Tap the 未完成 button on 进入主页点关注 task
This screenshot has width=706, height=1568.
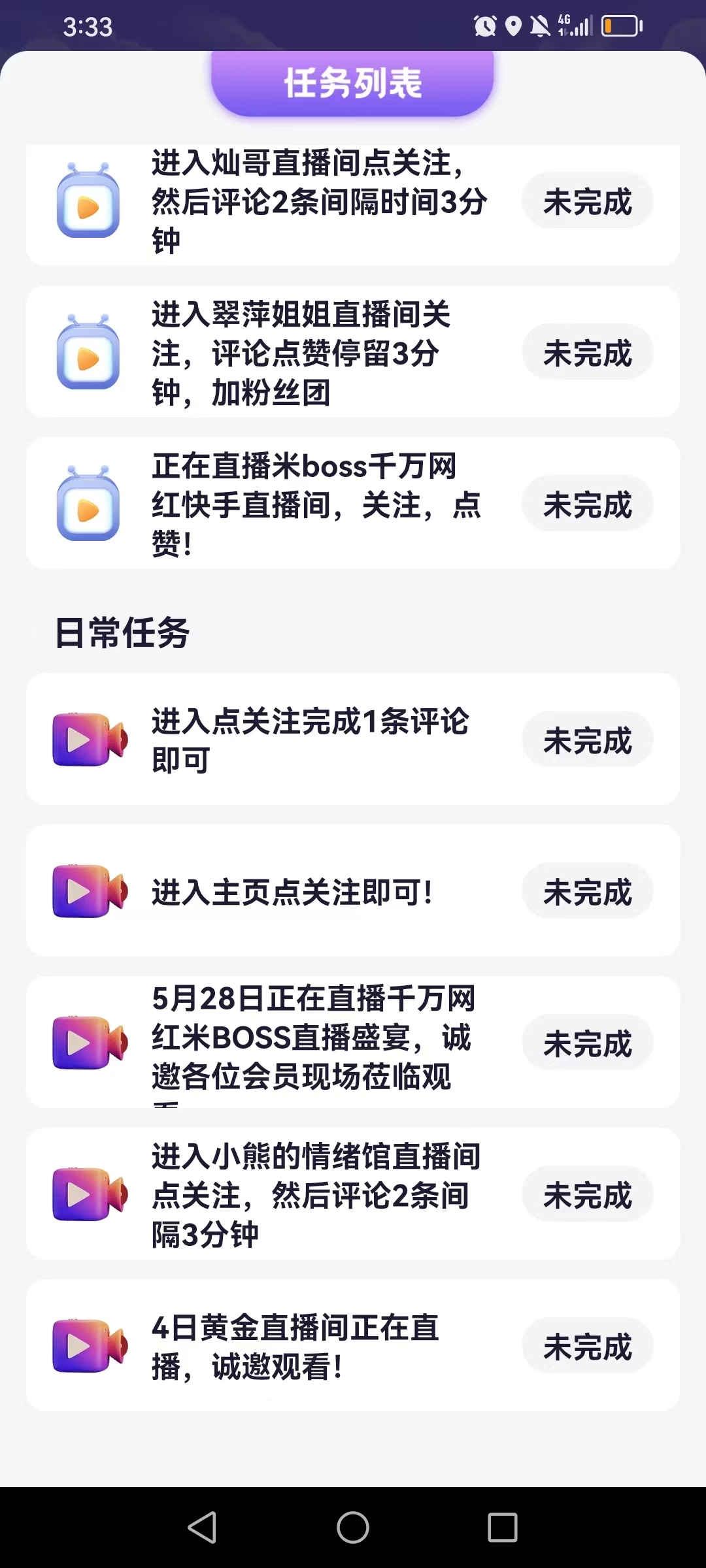click(x=587, y=890)
